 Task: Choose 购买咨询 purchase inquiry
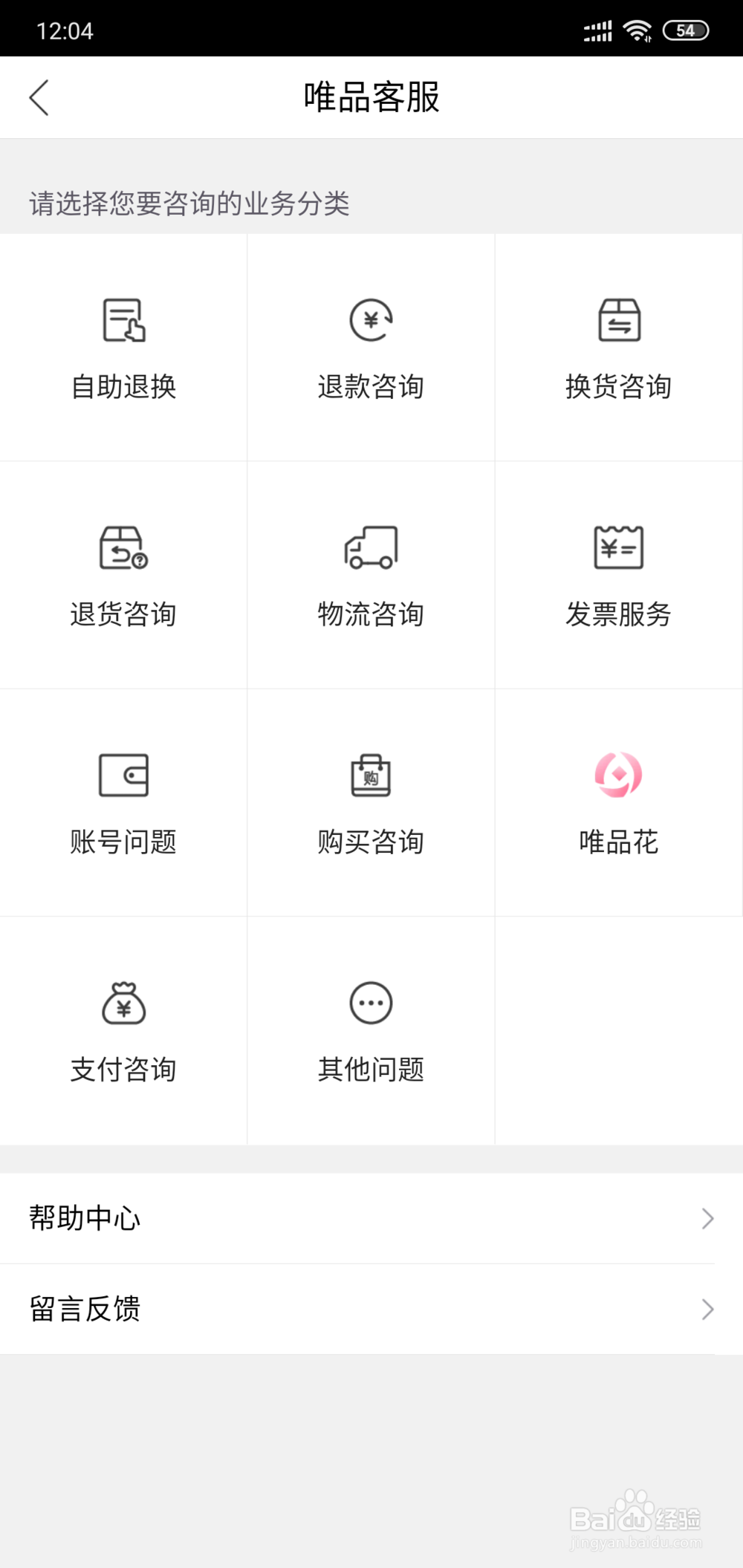click(371, 803)
